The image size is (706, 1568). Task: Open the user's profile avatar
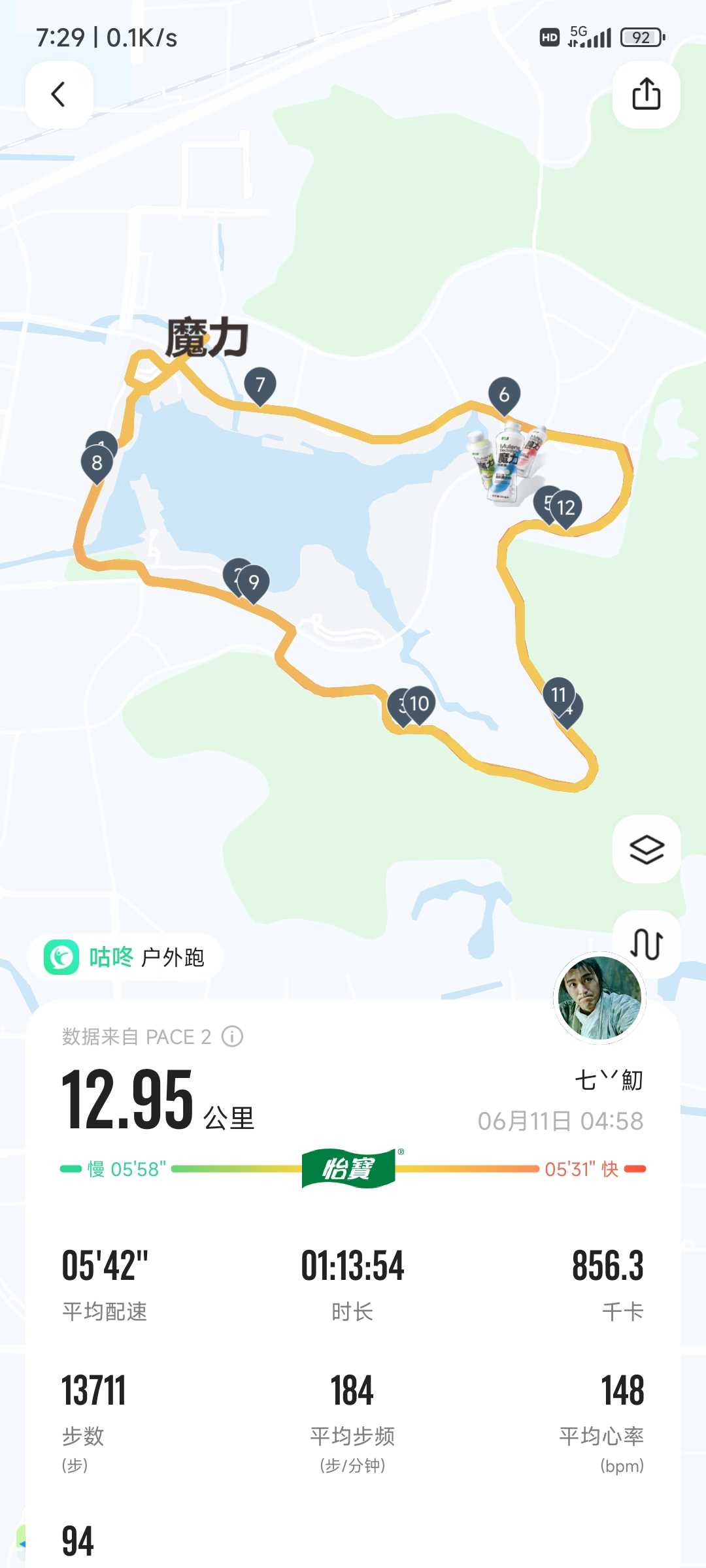click(x=599, y=998)
